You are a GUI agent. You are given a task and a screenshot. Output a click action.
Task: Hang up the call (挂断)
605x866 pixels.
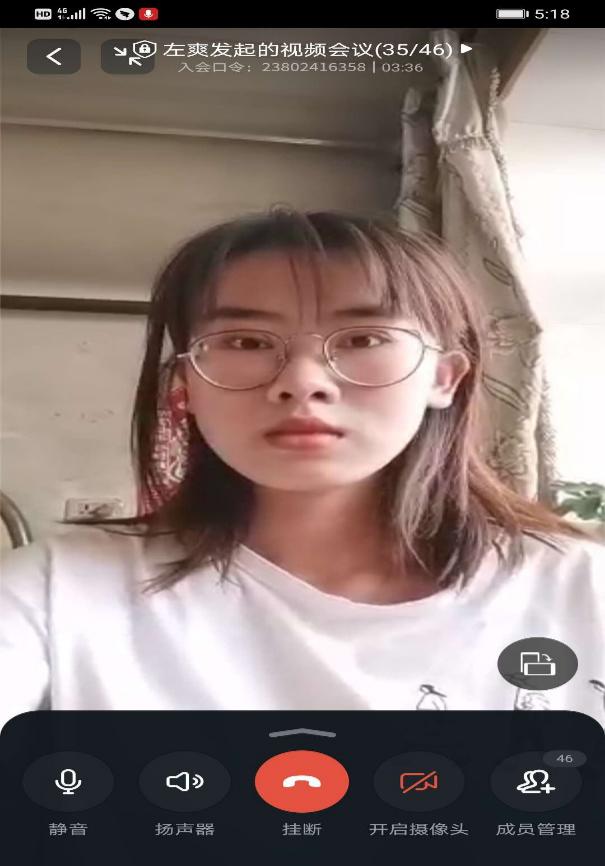pyautogui.click(x=302, y=782)
